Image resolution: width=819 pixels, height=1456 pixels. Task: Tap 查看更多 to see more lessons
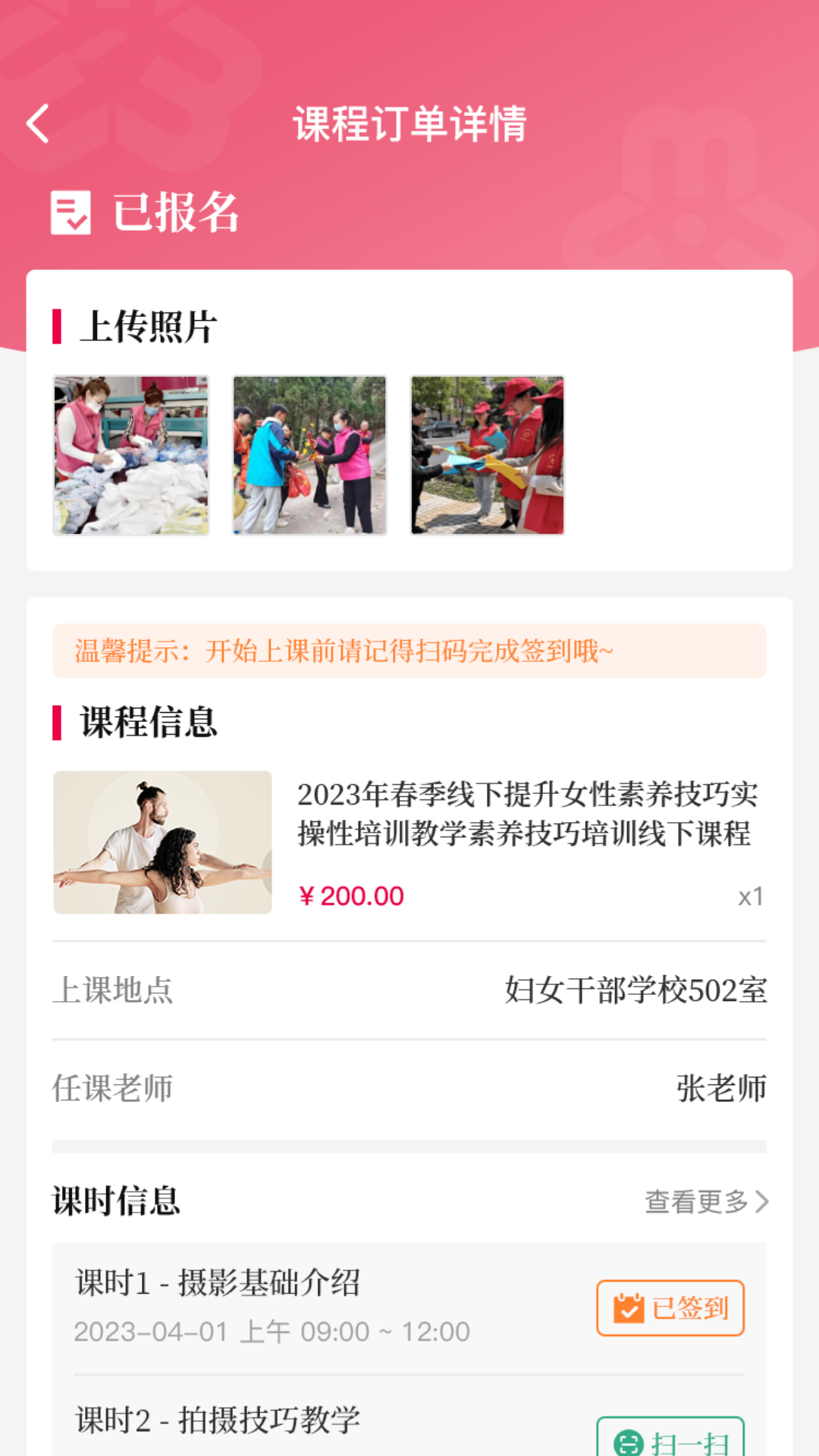tap(706, 1201)
